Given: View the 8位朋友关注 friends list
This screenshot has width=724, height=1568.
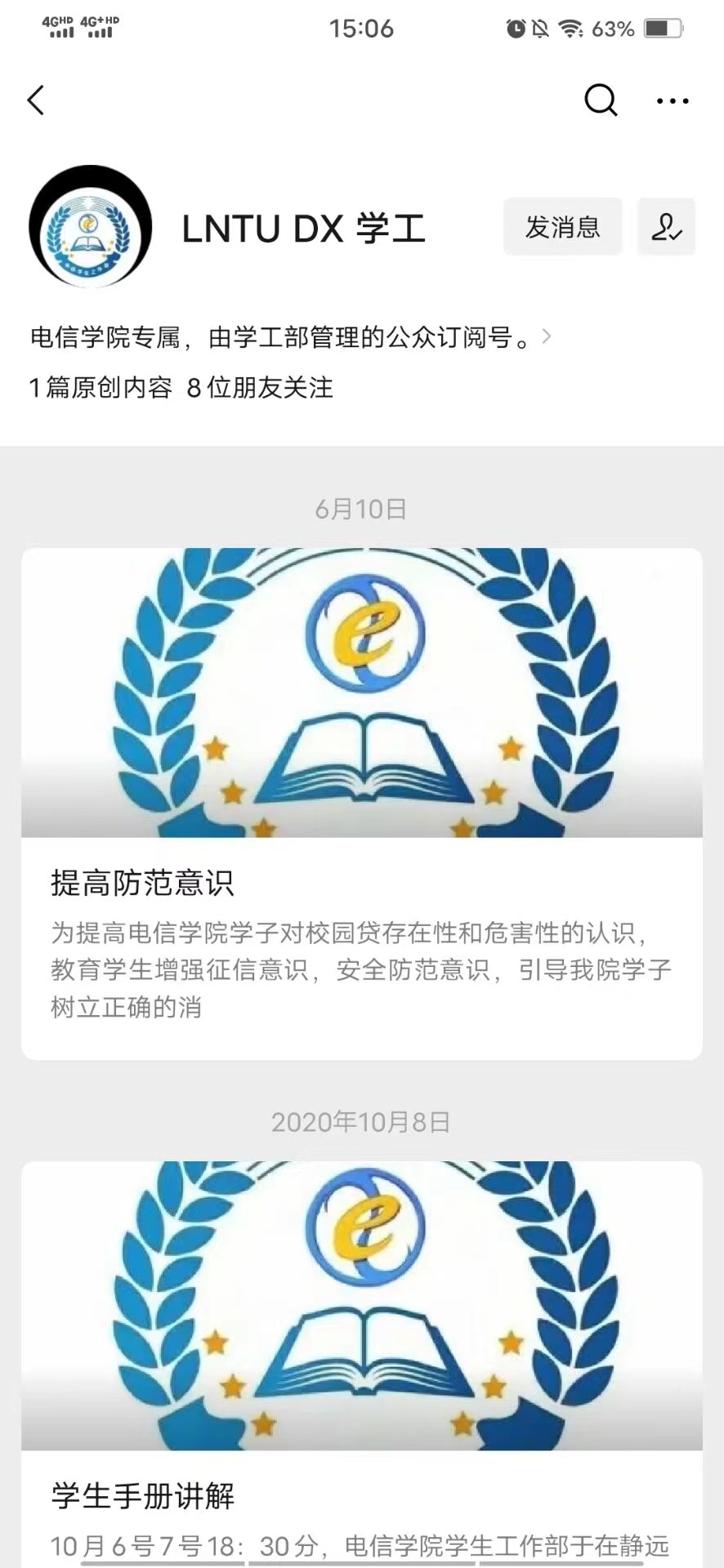Looking at the screenshot, I should 260,387.
